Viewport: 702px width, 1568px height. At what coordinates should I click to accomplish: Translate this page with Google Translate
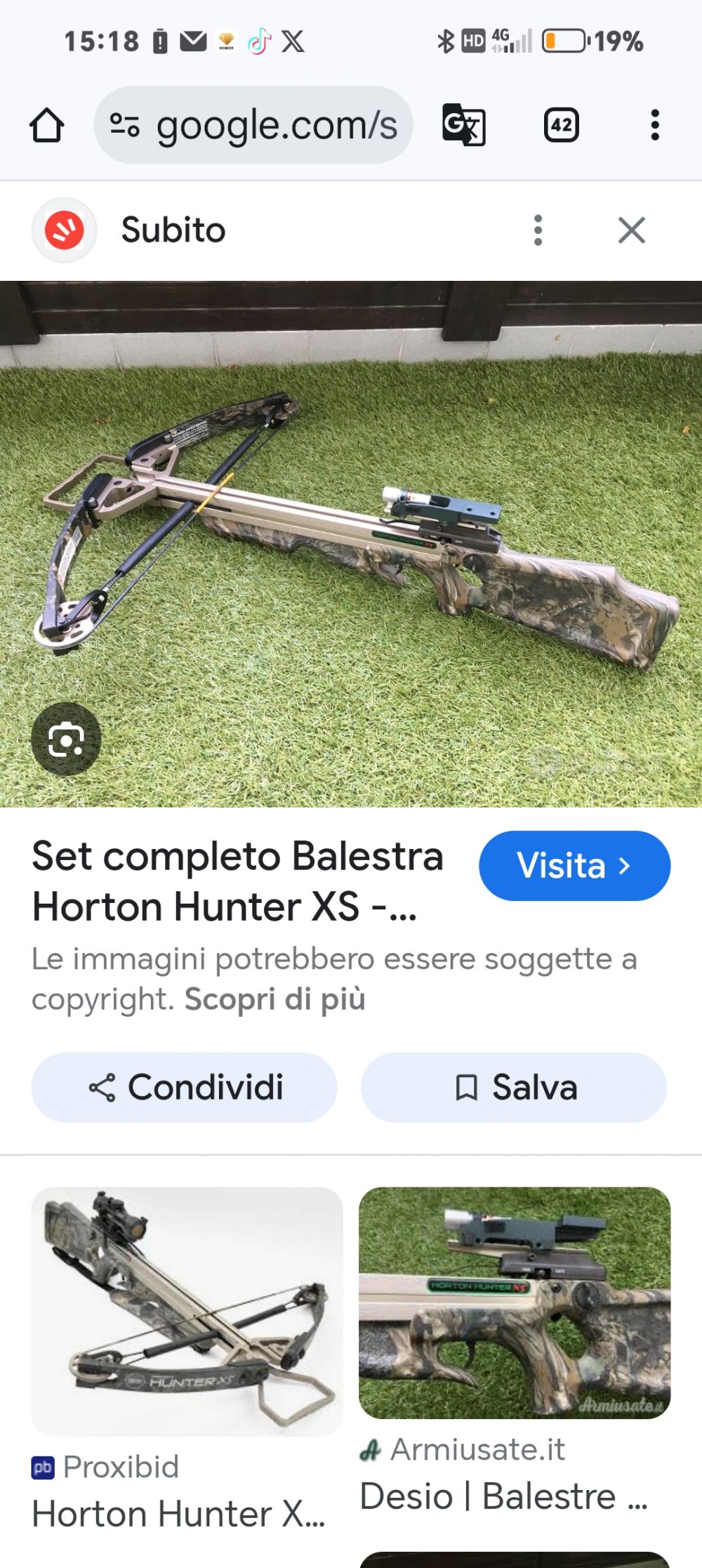click(x=463, y=125)
